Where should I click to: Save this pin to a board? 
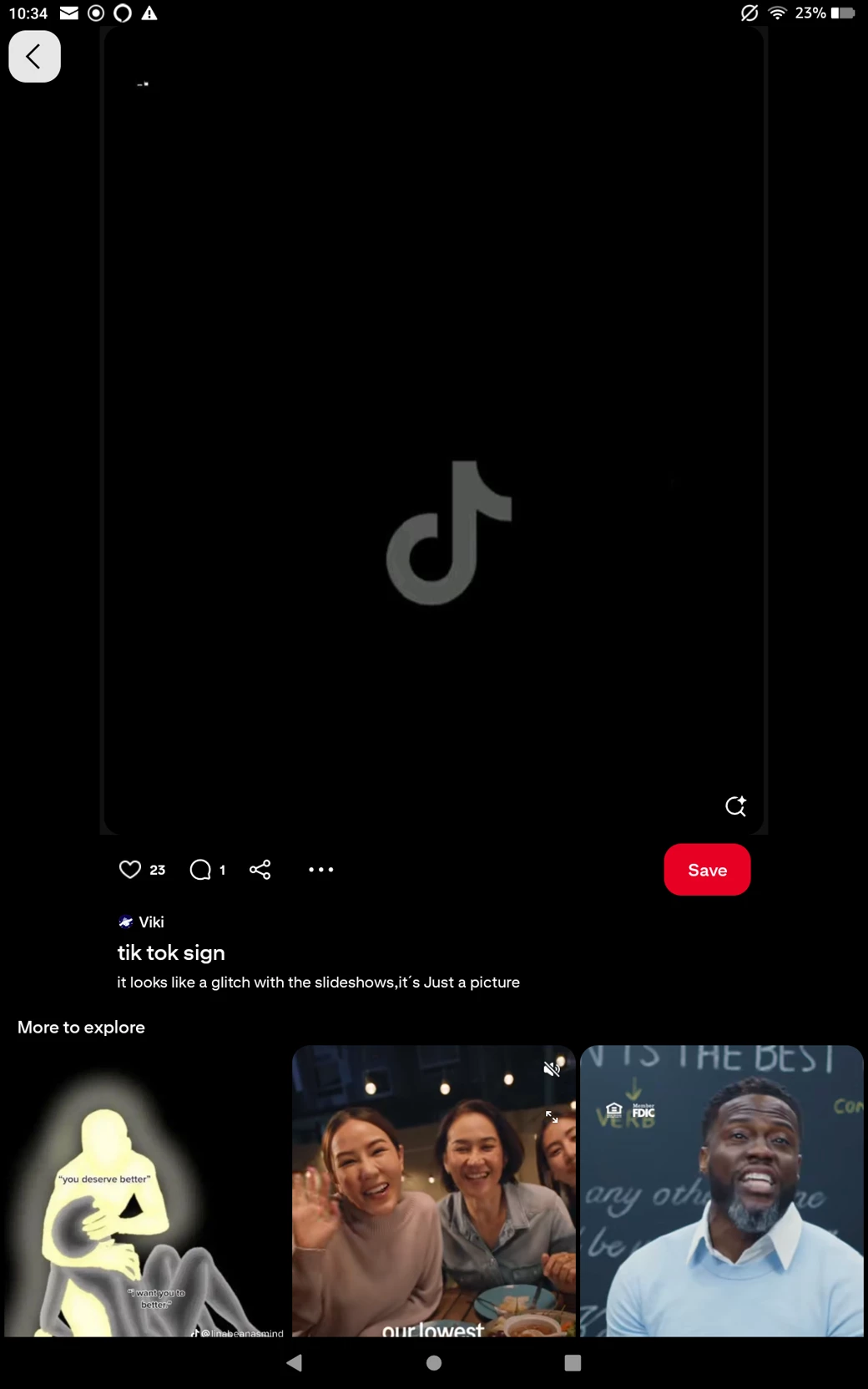(707, 870)
